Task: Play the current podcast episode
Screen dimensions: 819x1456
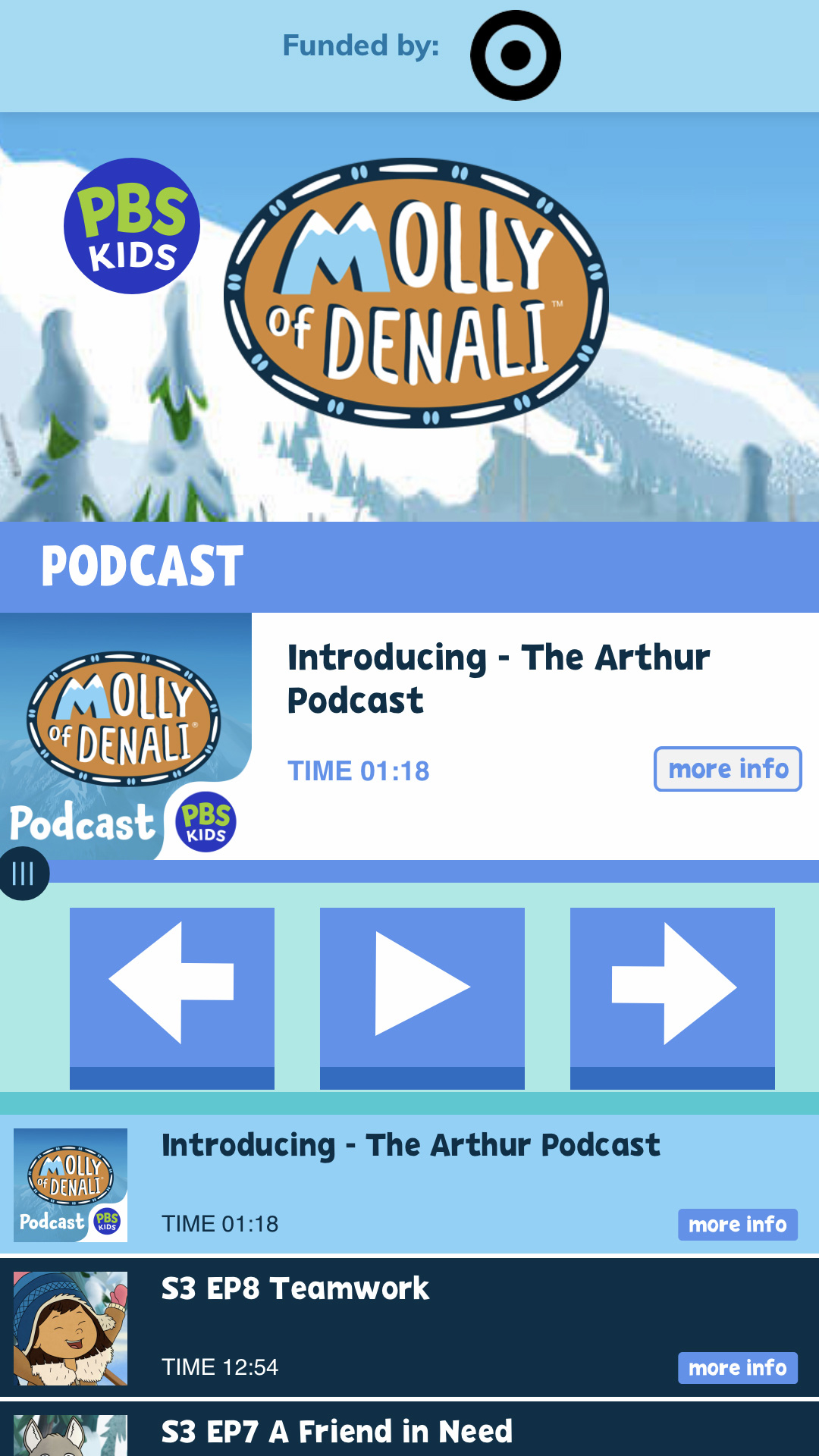Action: (x=422, y=998)
